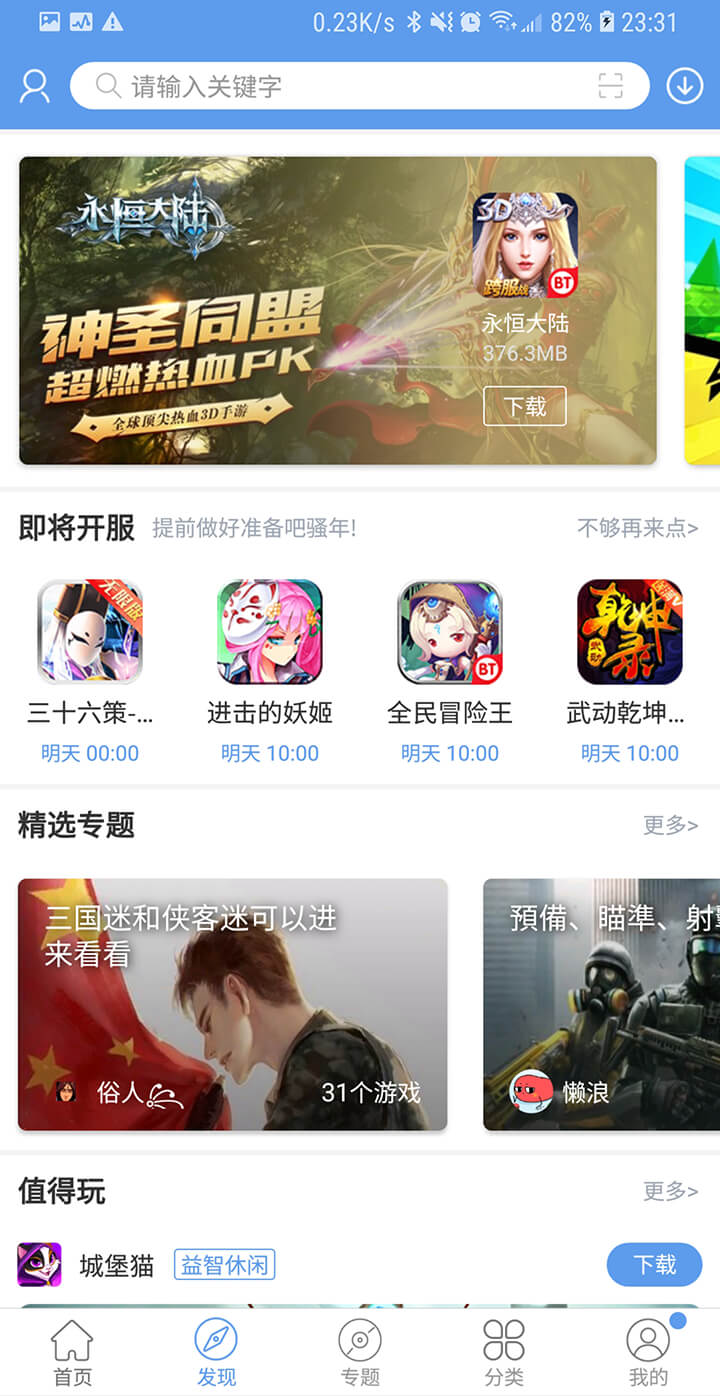Switch to the 我的 tab

tap(648, 1352)
